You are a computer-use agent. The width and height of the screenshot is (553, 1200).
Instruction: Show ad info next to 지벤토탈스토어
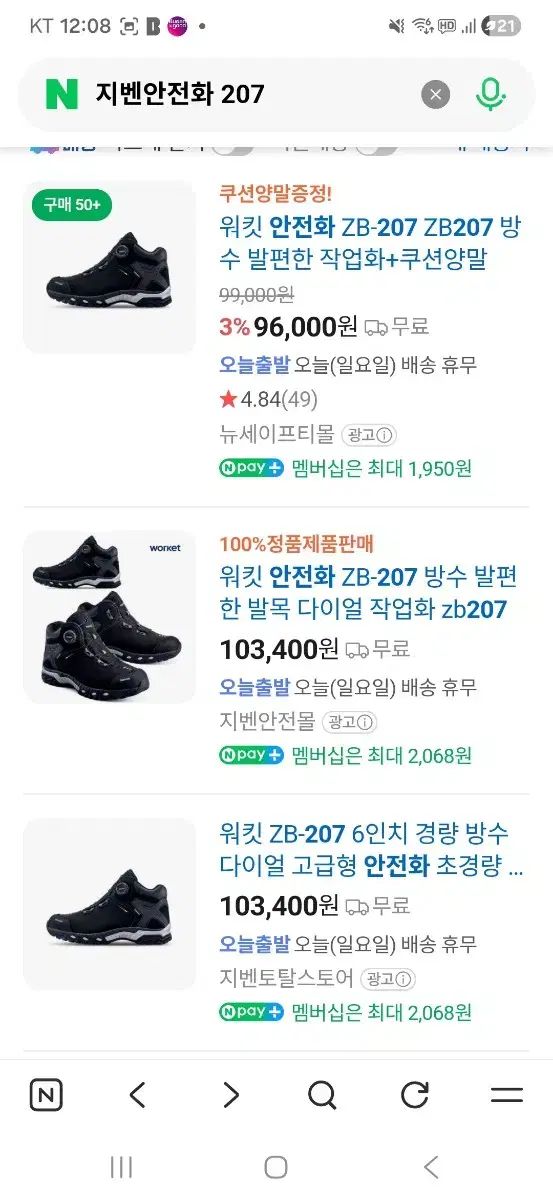tap(388, 979)
